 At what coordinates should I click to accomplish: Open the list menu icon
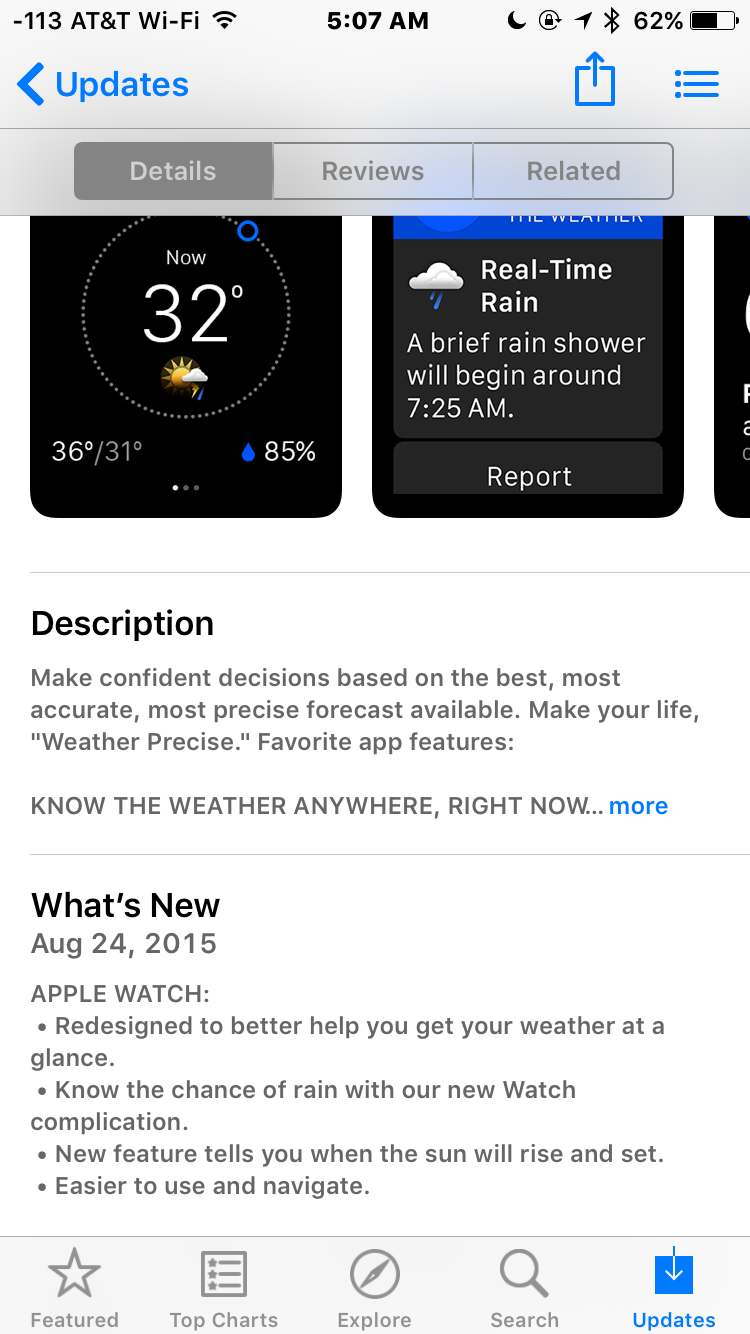(x=697, y=84)
